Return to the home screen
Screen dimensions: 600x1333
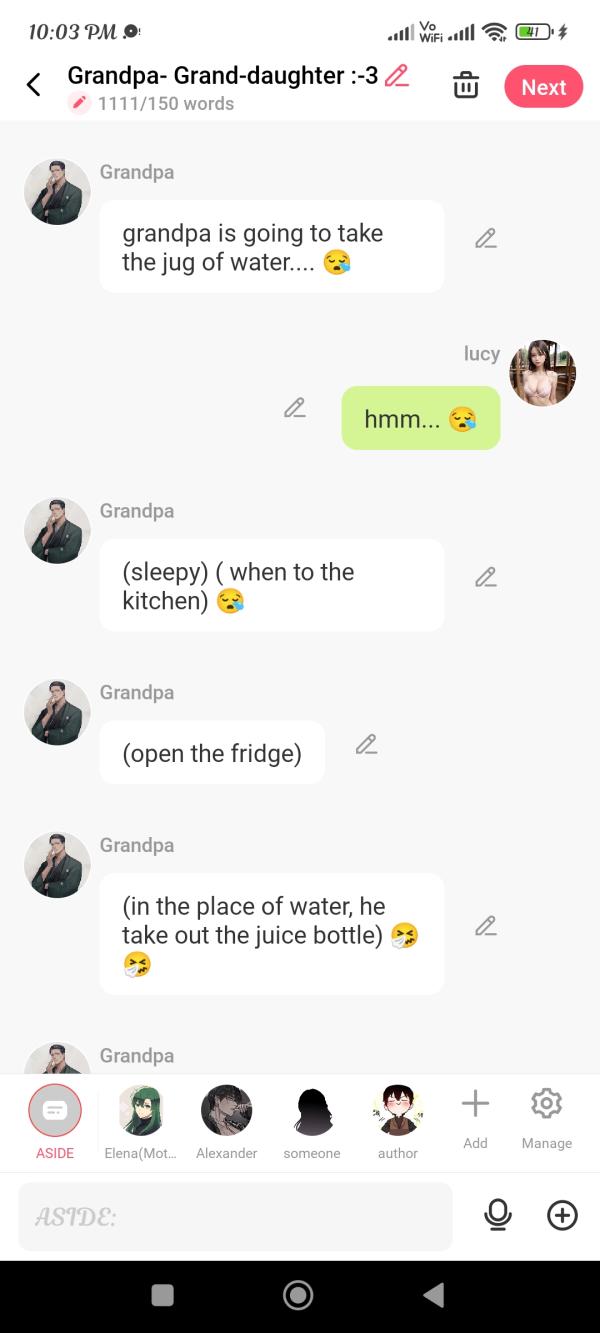tap(298, 1295)
